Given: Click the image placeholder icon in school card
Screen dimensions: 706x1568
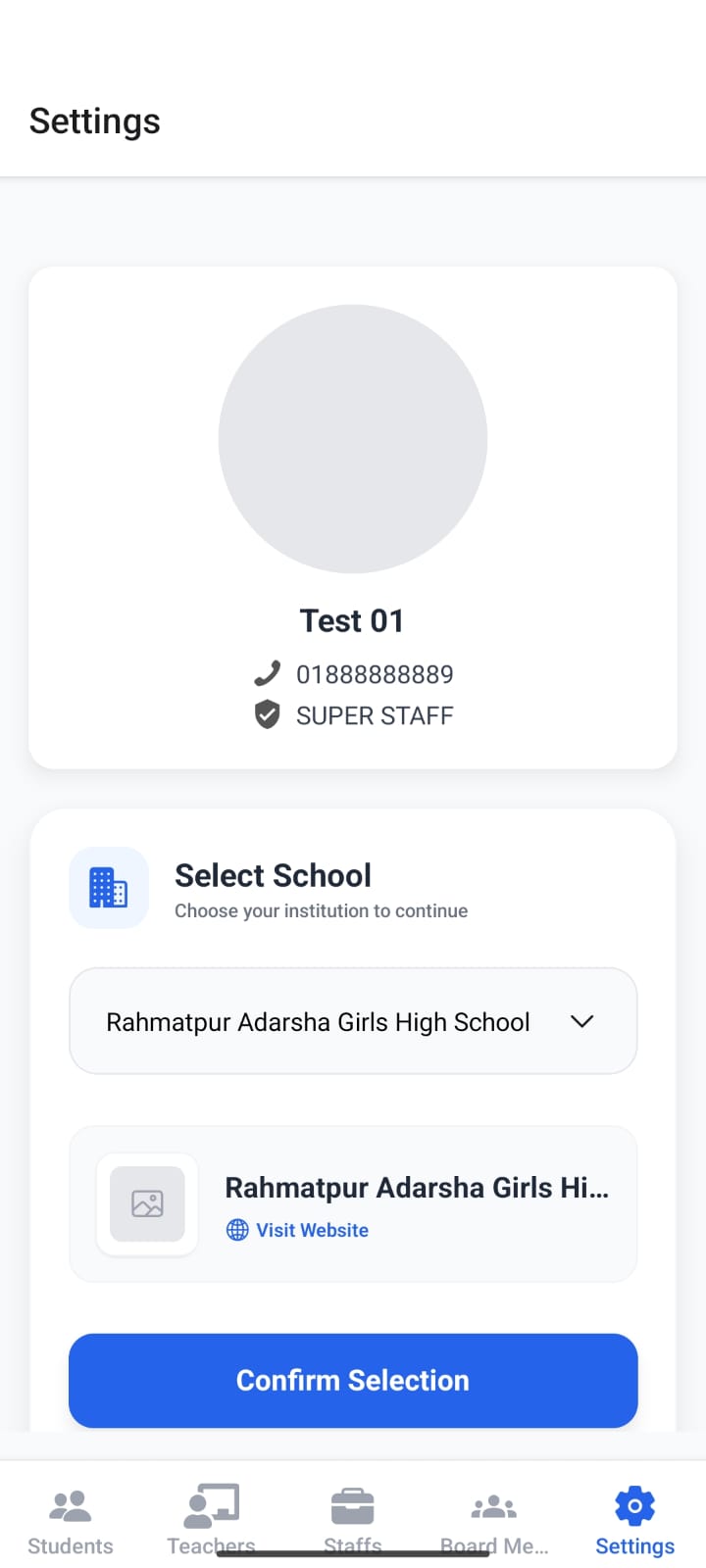Looking at the screenshot, I should click(147, 1203).
